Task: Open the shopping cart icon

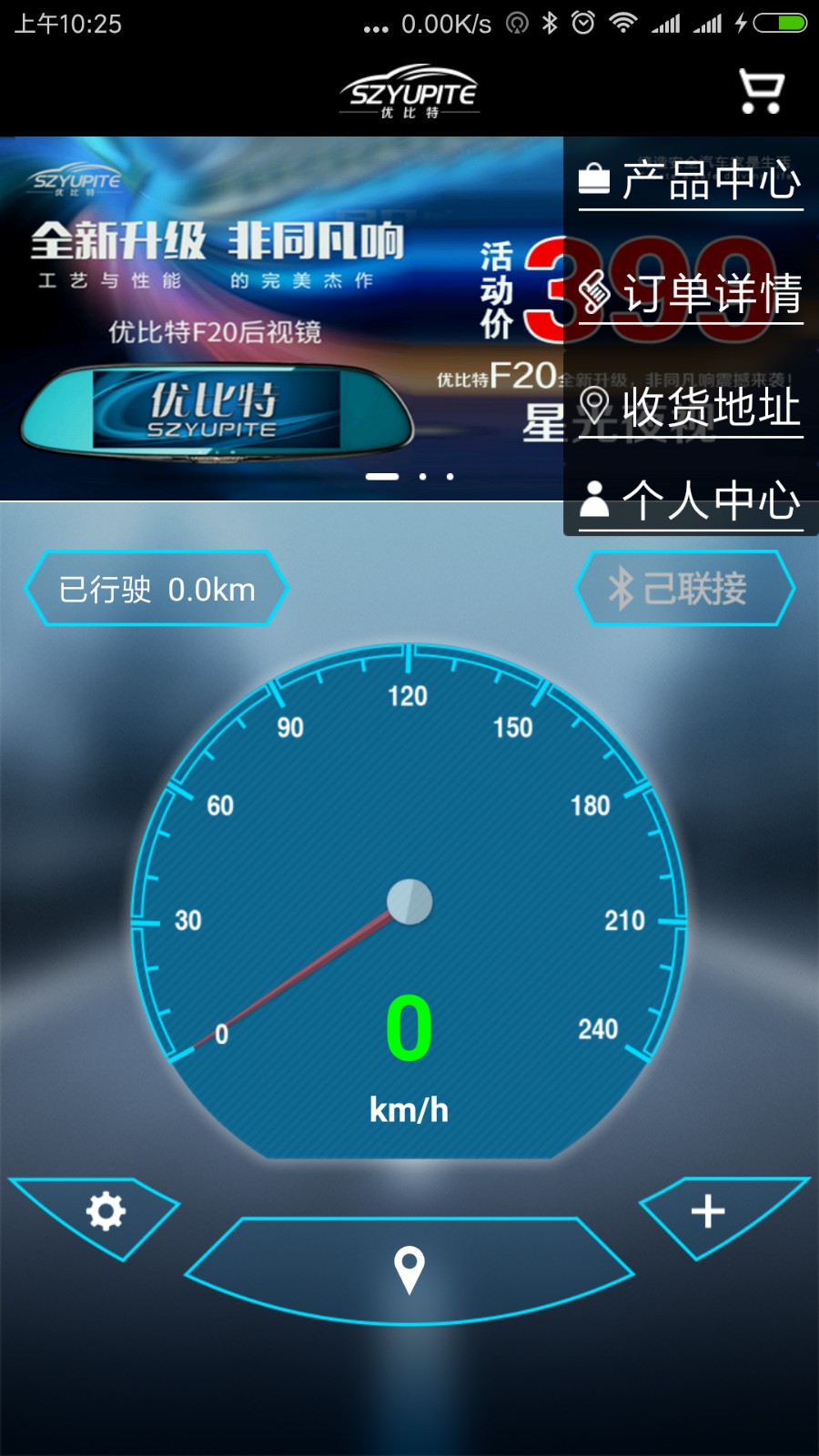Action: (761, 91)
